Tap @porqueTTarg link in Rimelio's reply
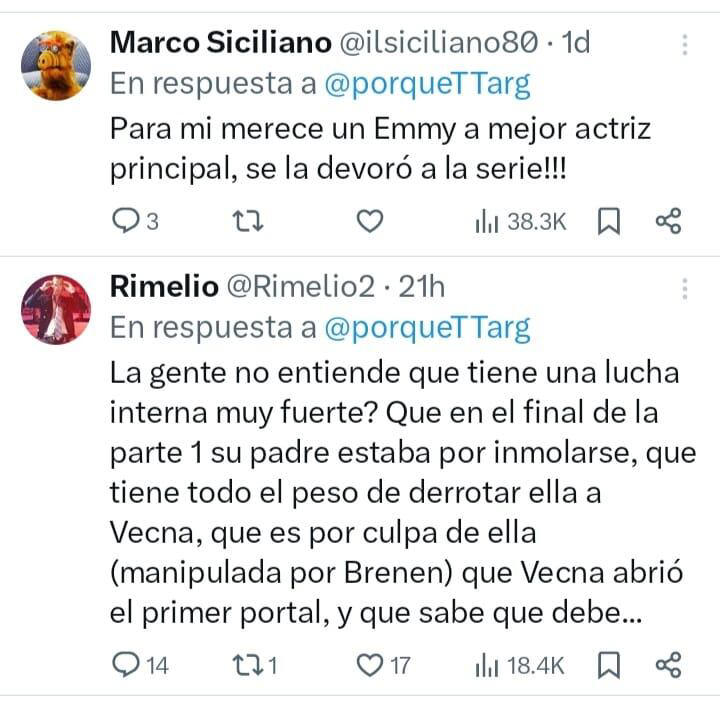Image resolution: width=720 pixels, height=710 pixels. tap(428, 327)
